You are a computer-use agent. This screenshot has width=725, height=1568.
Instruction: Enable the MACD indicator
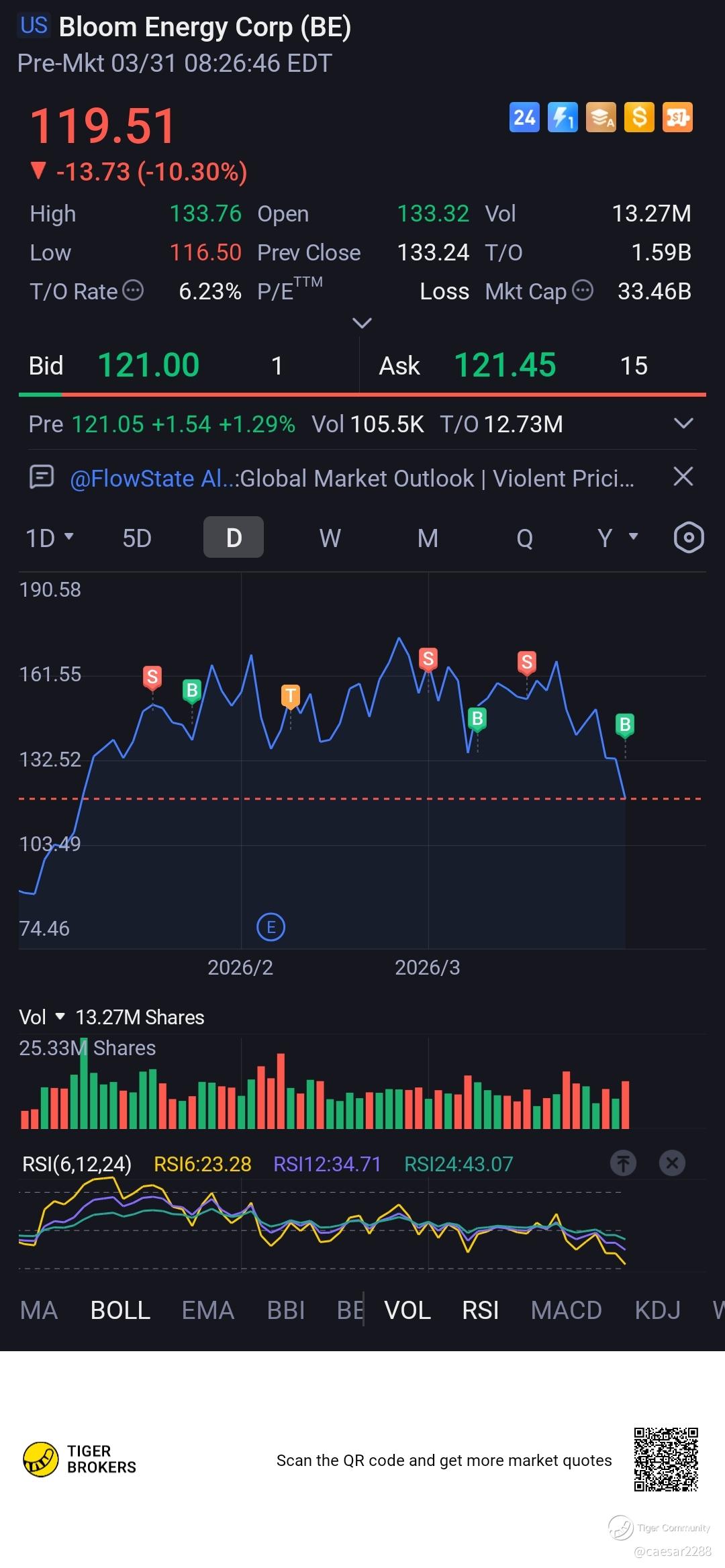(x=566, y=1310)
